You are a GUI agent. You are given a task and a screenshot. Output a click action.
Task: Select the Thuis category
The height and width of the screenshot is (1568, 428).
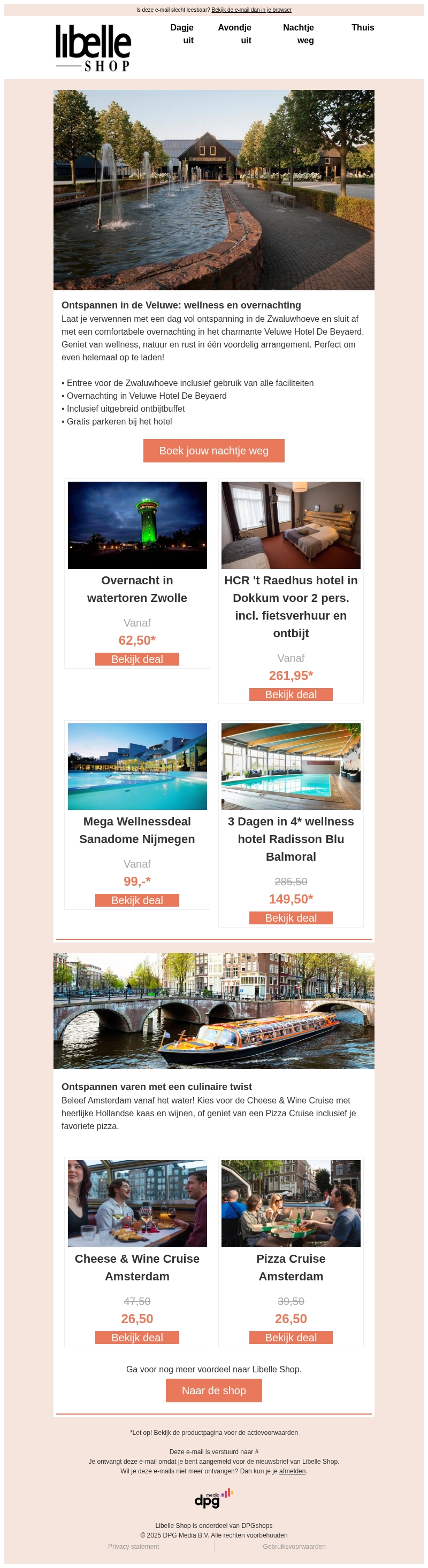(362, 27)
